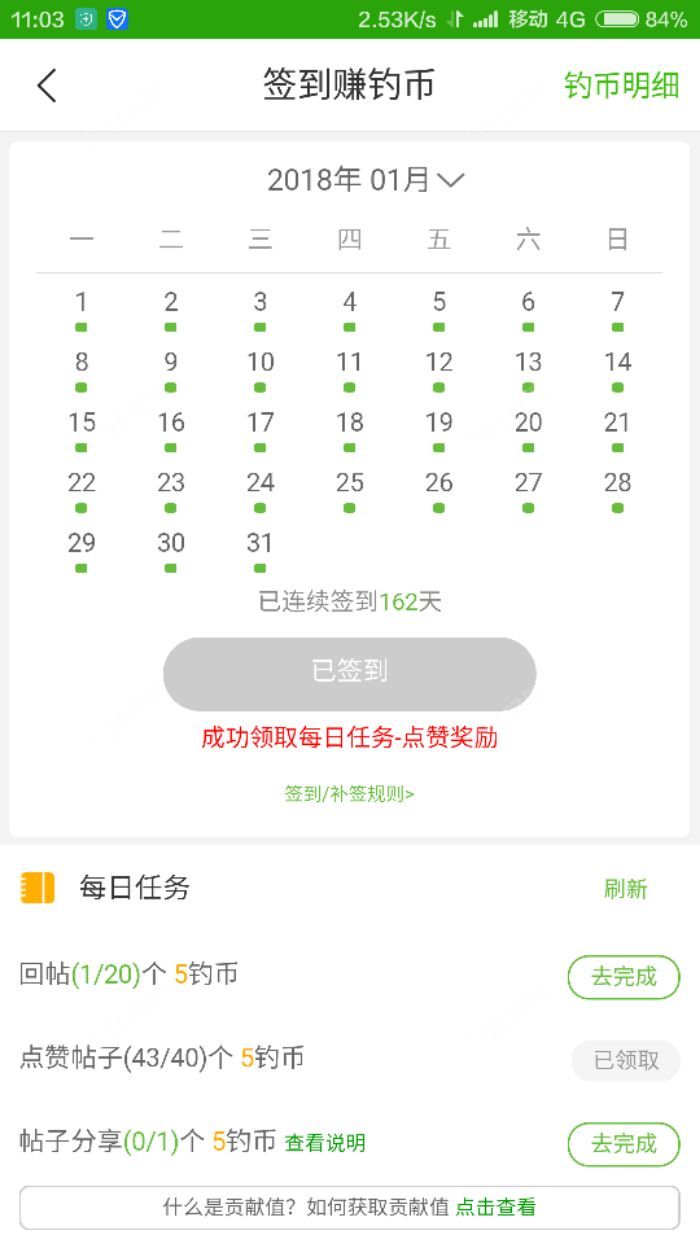700x1244 pixels.
Task: Open 查看说明 next to 帖子分享
Action: [x=325, y=1143]
